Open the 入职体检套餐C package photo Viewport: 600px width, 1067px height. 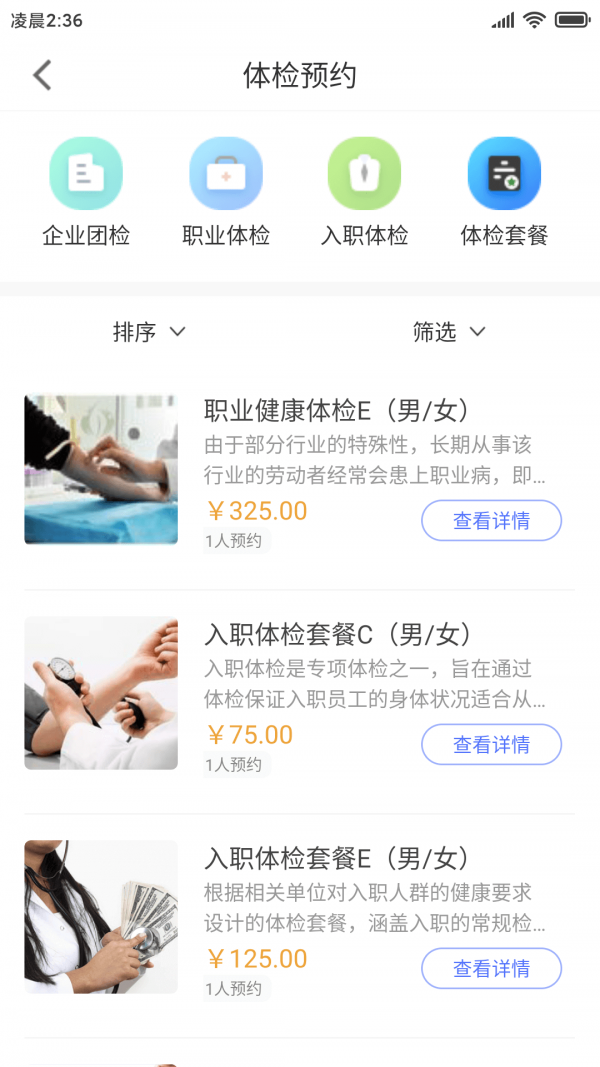pyautogui.click(x=101, y=693)
